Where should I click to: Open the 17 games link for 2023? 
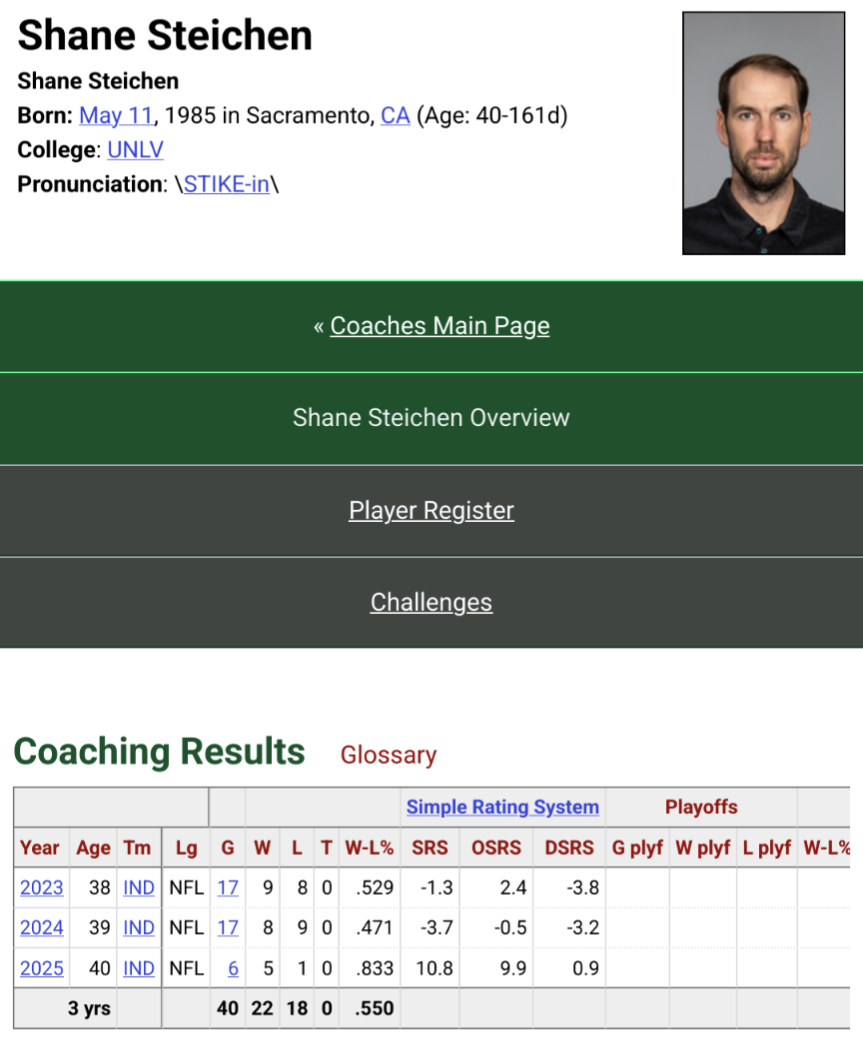[x=228, y=888]
